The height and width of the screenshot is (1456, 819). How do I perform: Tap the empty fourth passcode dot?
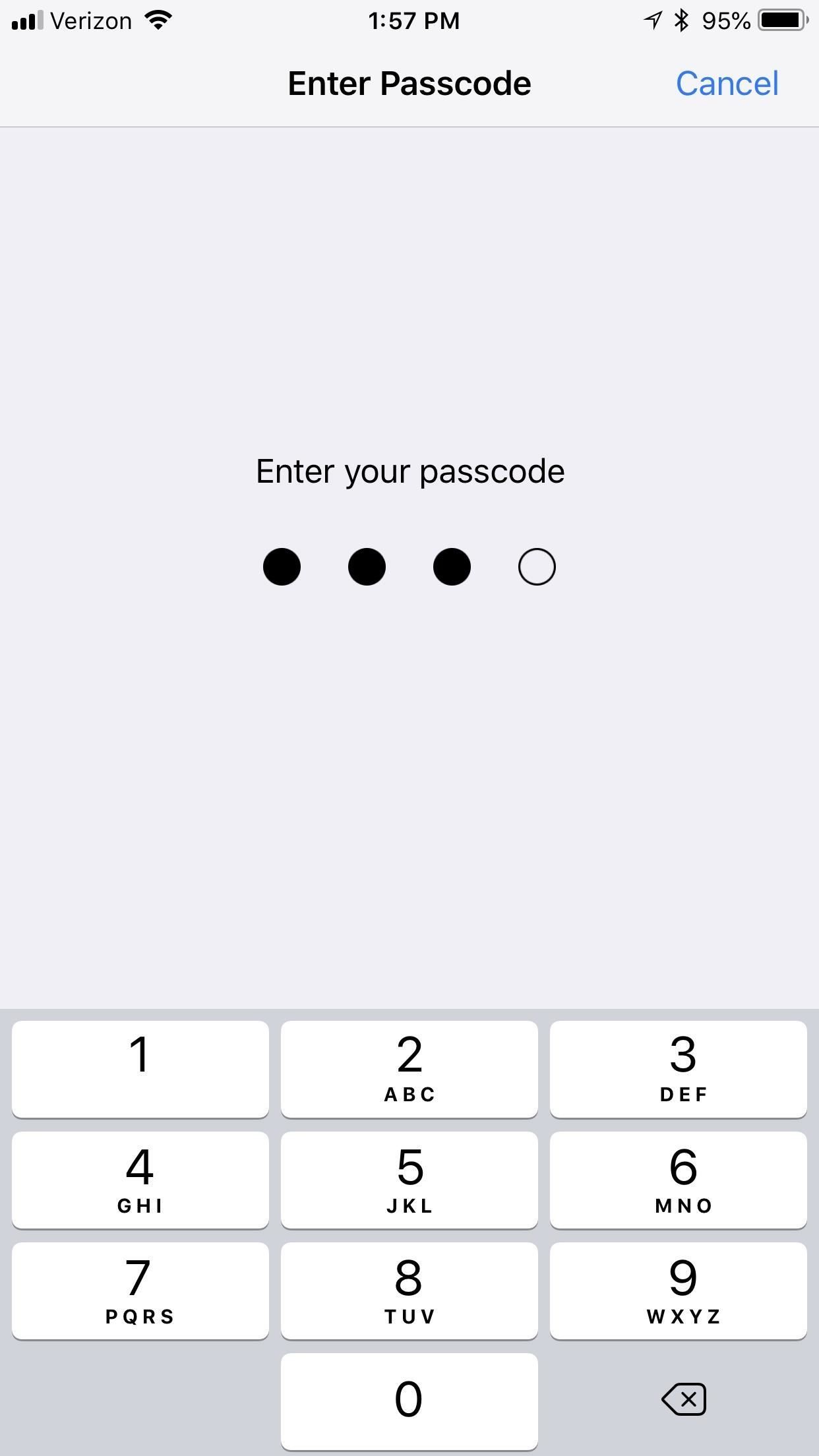tap(537, 566)
